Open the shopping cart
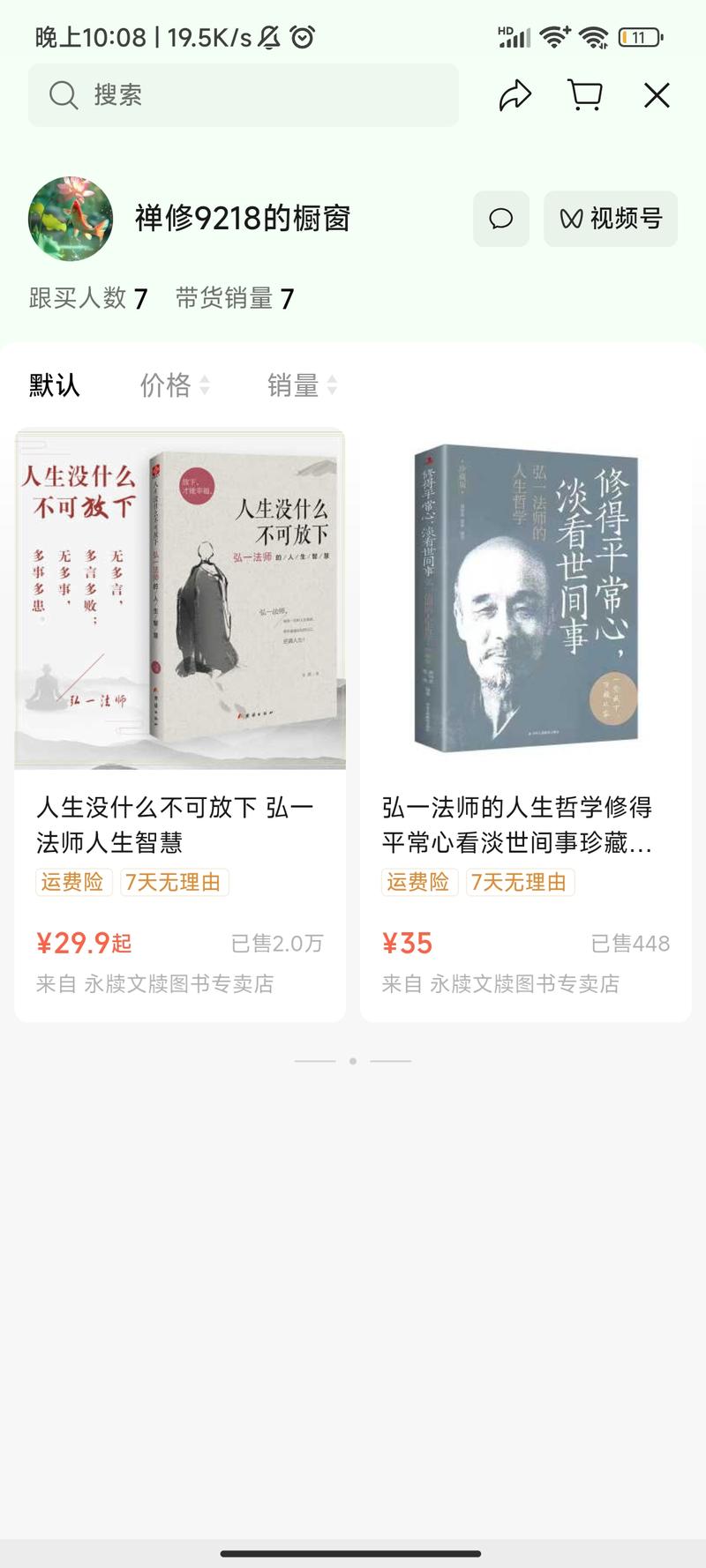This screenshot has height=1568, width=706. tap(585, 95)
